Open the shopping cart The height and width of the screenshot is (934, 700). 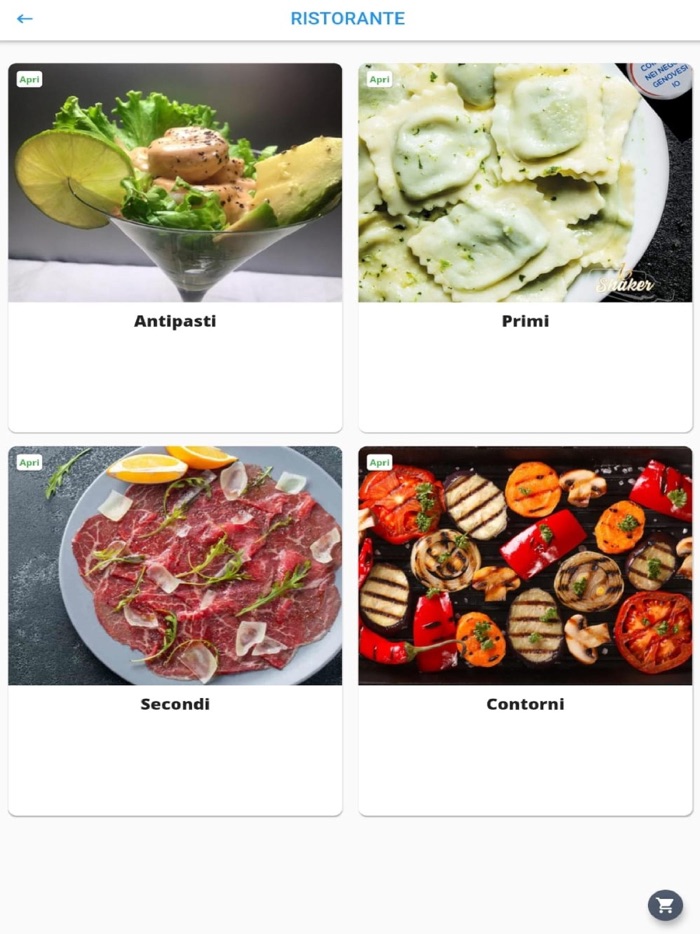pyautogui.click(x=665, y=905)
